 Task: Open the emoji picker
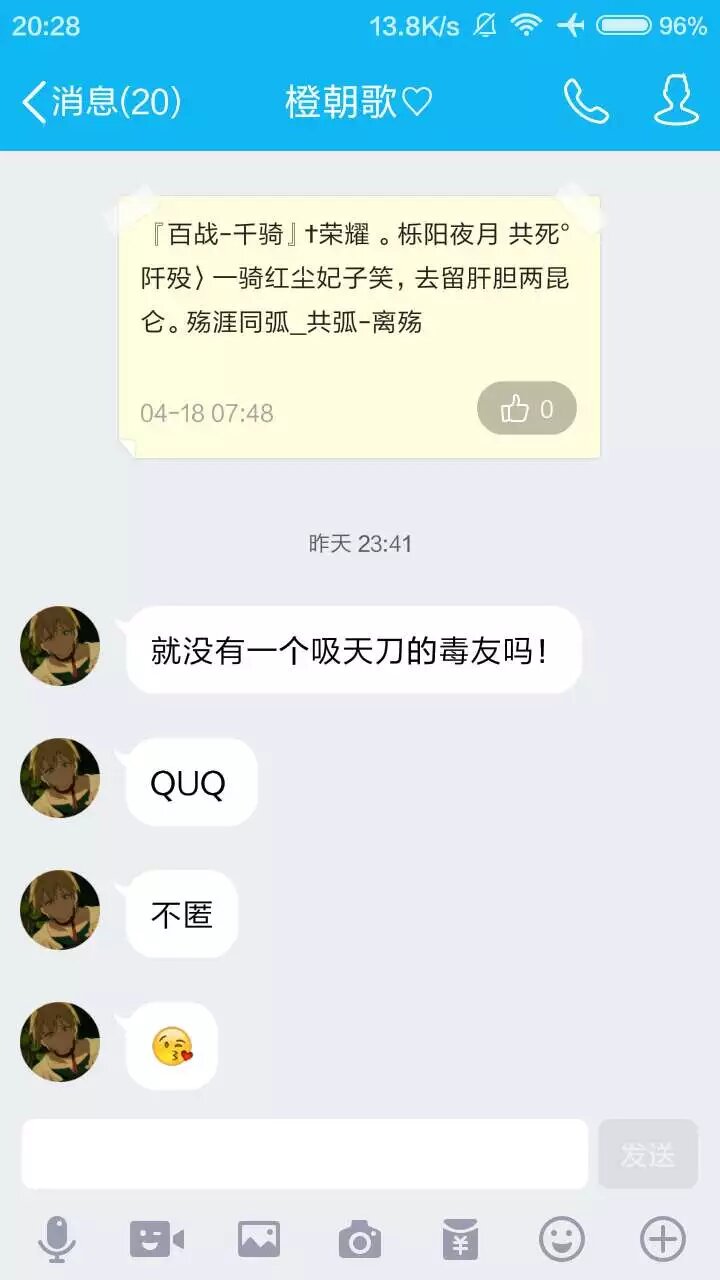[562, 1240]
